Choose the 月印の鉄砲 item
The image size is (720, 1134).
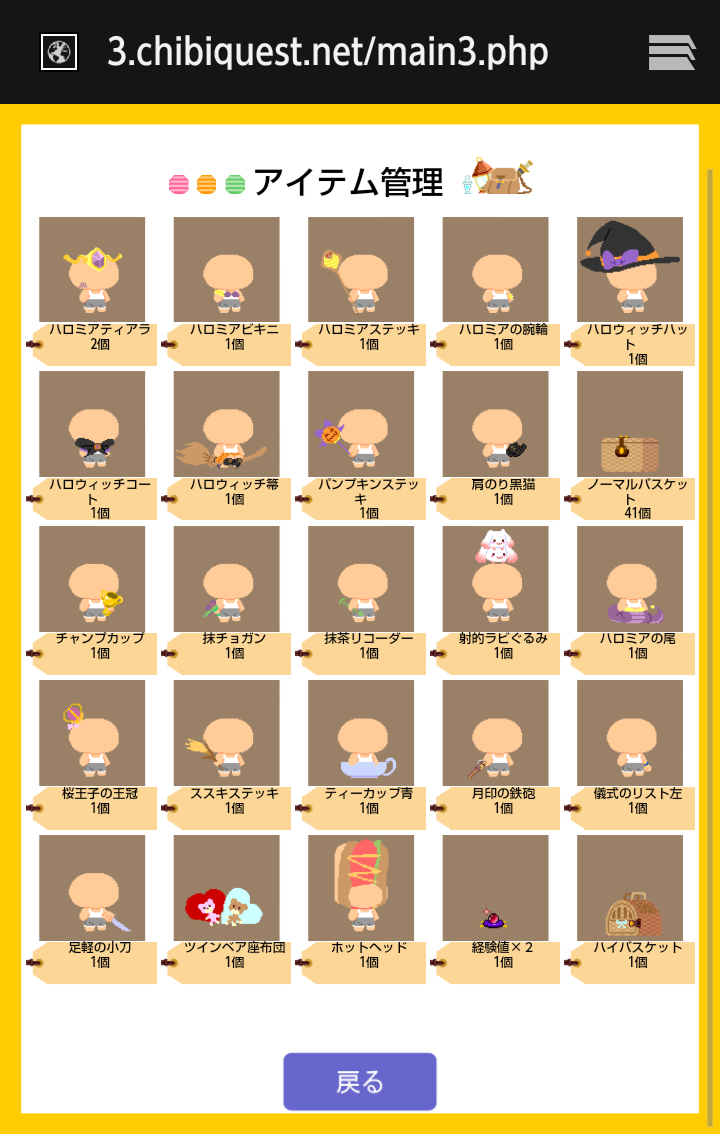tap(495, 733)
